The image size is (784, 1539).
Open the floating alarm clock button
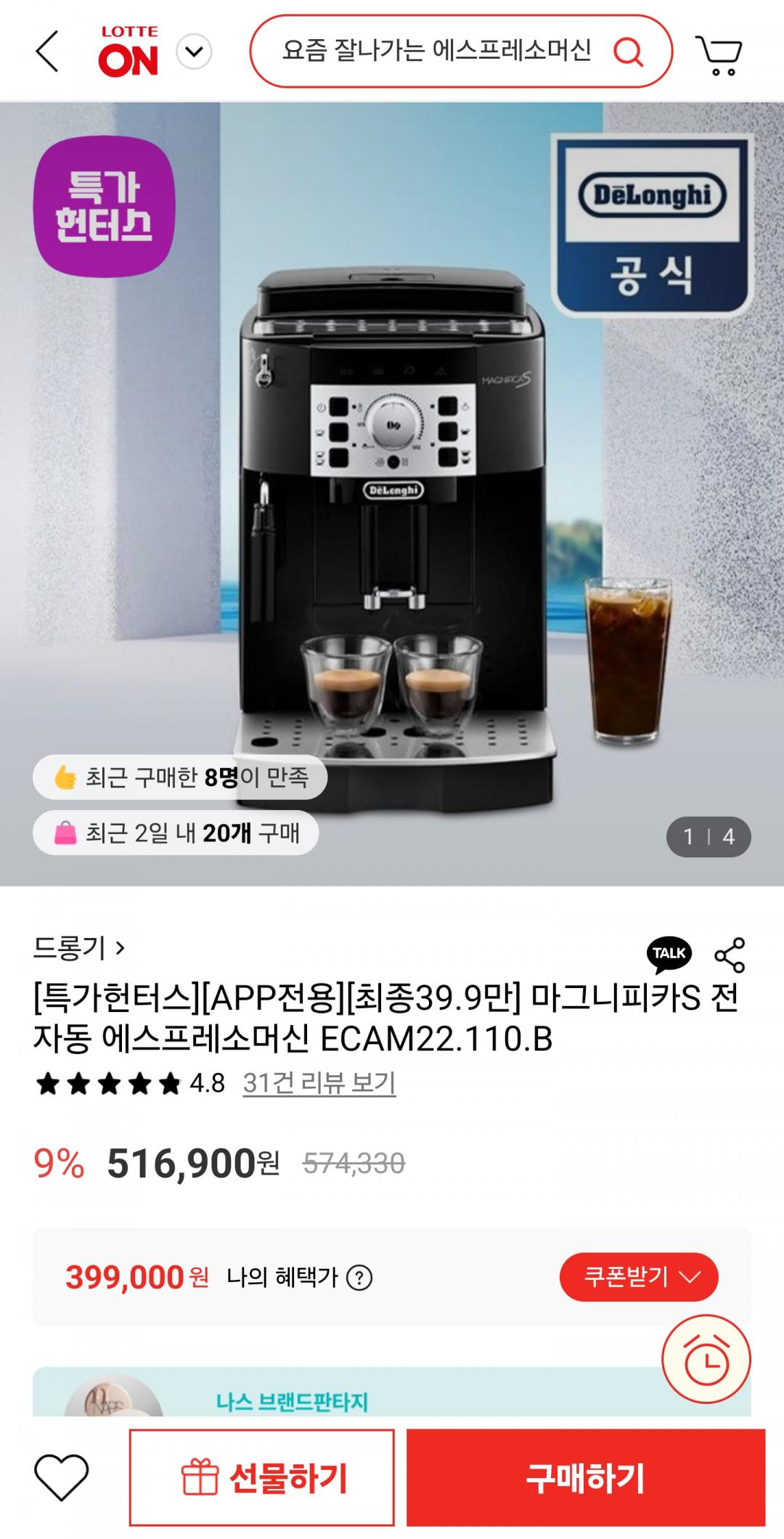click(706, 1359)
